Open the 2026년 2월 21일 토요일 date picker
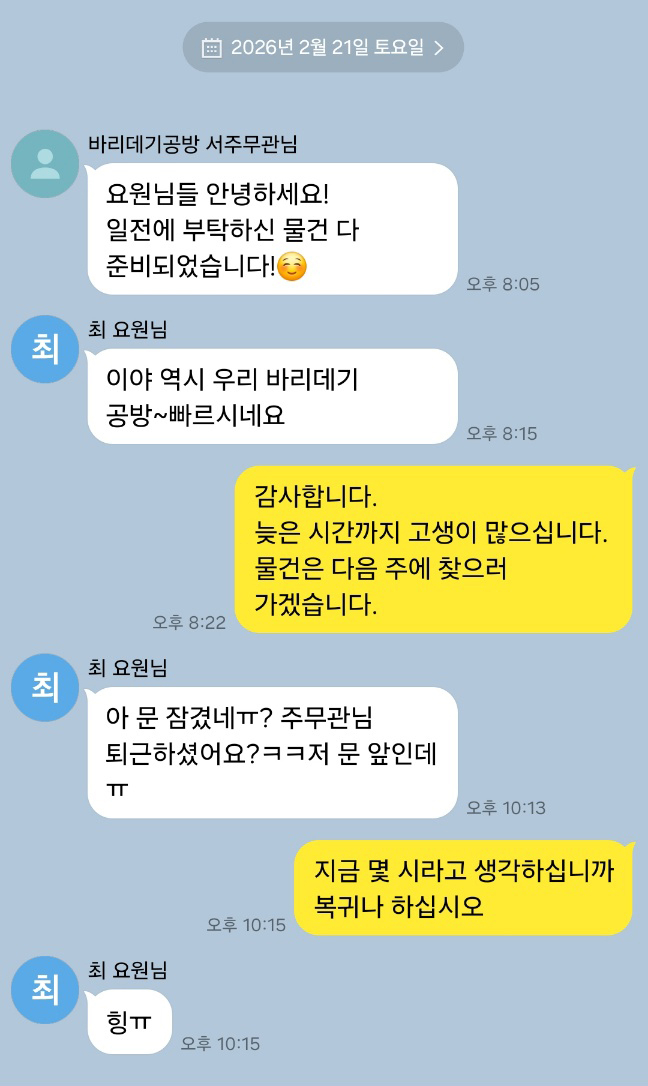Screen dimensions: 648x1086 point(323,47)
